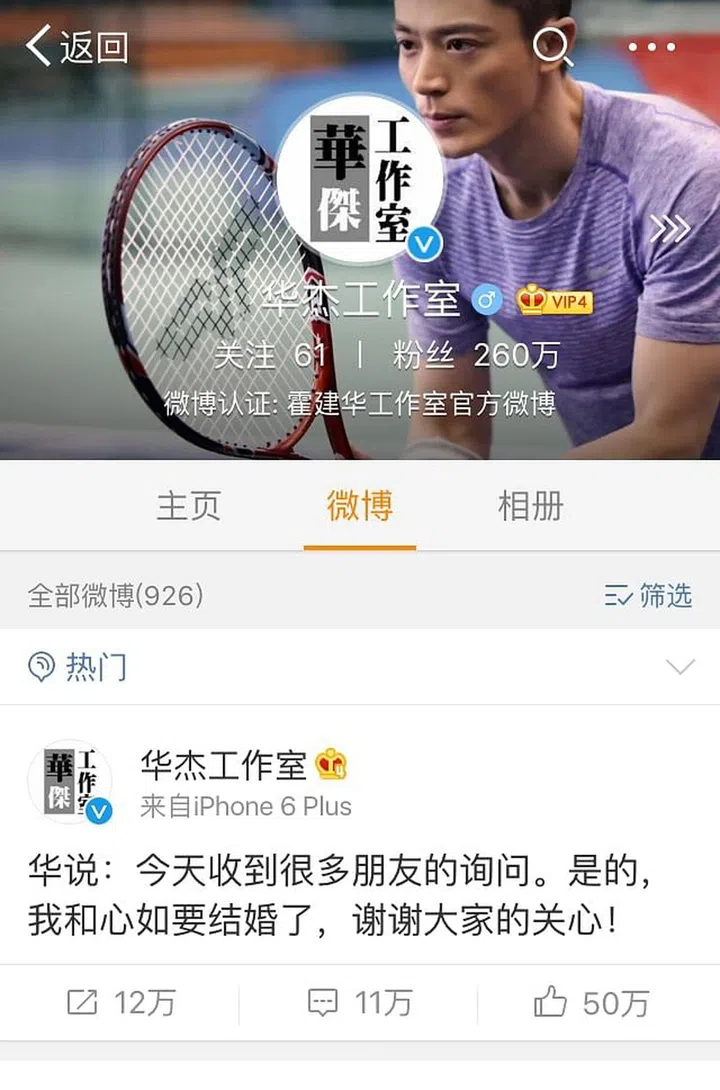Select the 微博 tab
This screenshot has width=720, height=1090.
tap(359, 506)
